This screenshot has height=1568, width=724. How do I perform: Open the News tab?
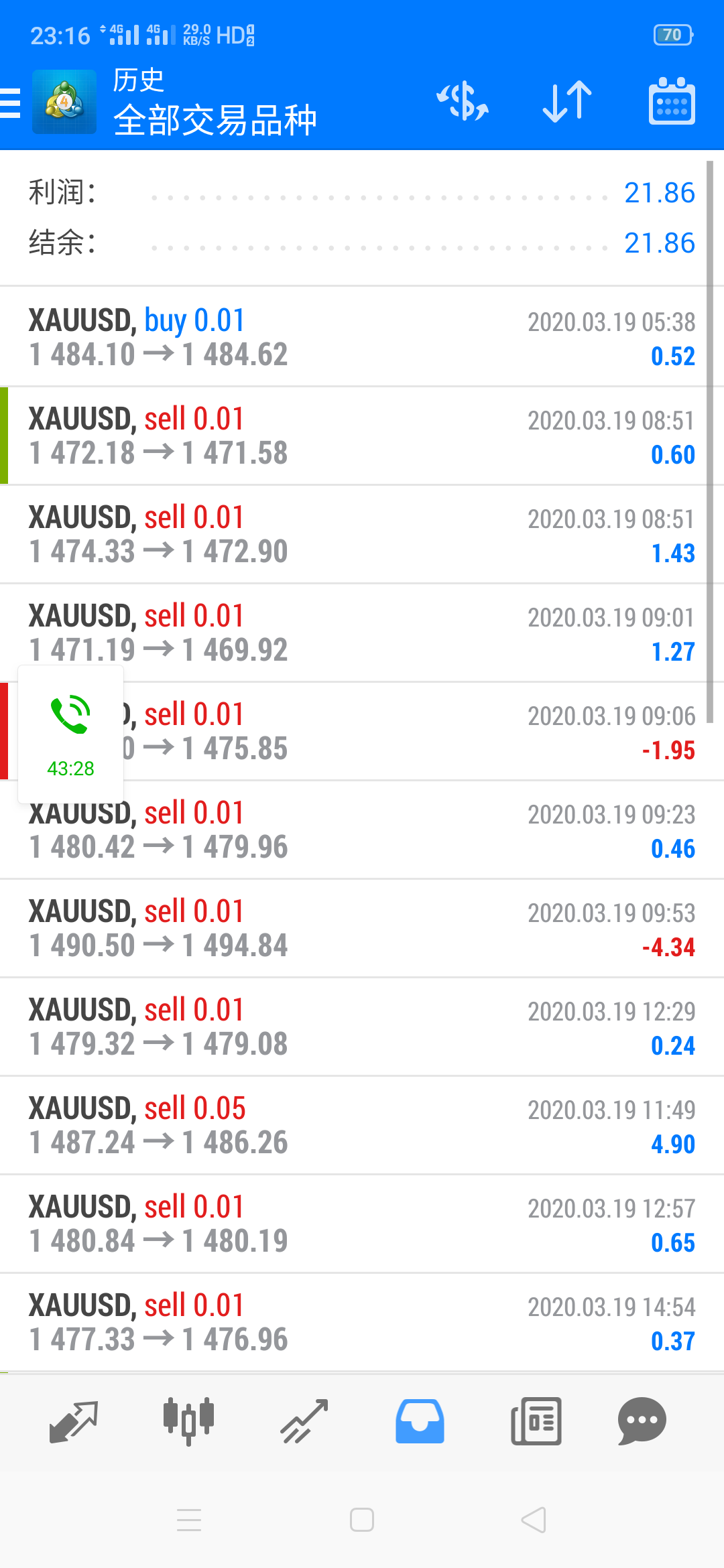[536, 1421]
